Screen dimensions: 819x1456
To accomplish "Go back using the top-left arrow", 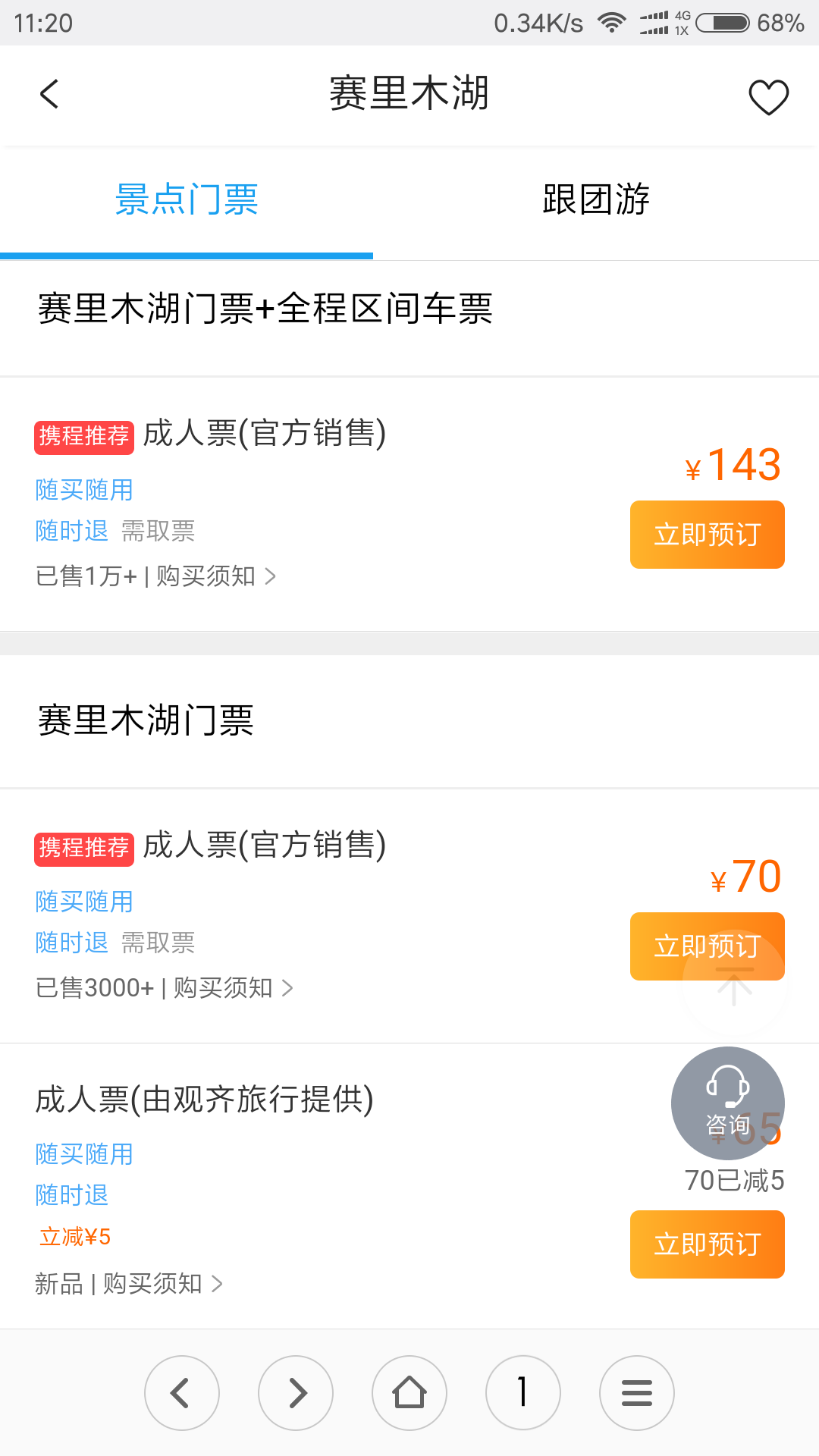I will [49, 94].
